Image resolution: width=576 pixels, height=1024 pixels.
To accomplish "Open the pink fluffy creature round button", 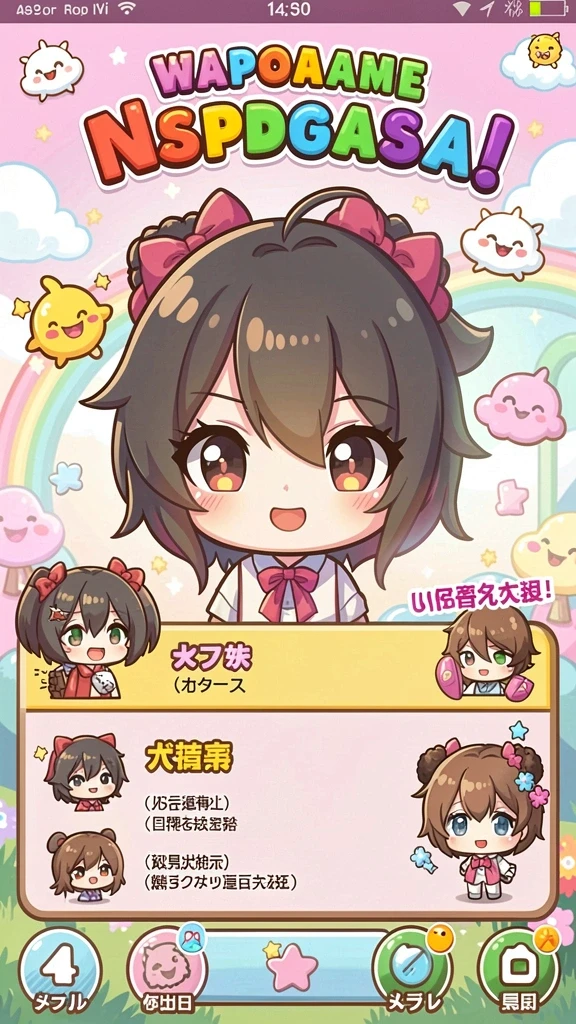I will pos(167,971).
